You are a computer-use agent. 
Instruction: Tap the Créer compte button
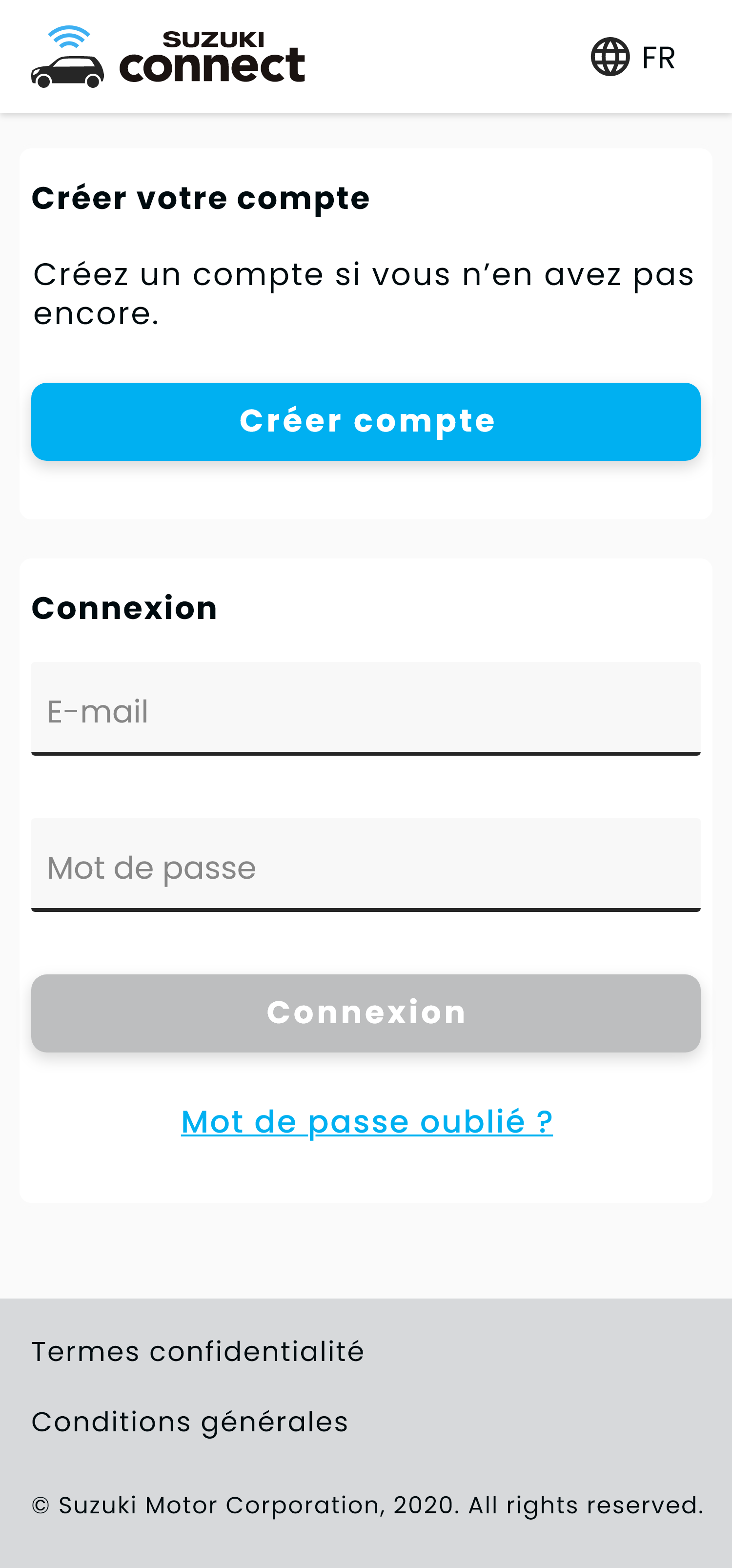tap(366, 421)
